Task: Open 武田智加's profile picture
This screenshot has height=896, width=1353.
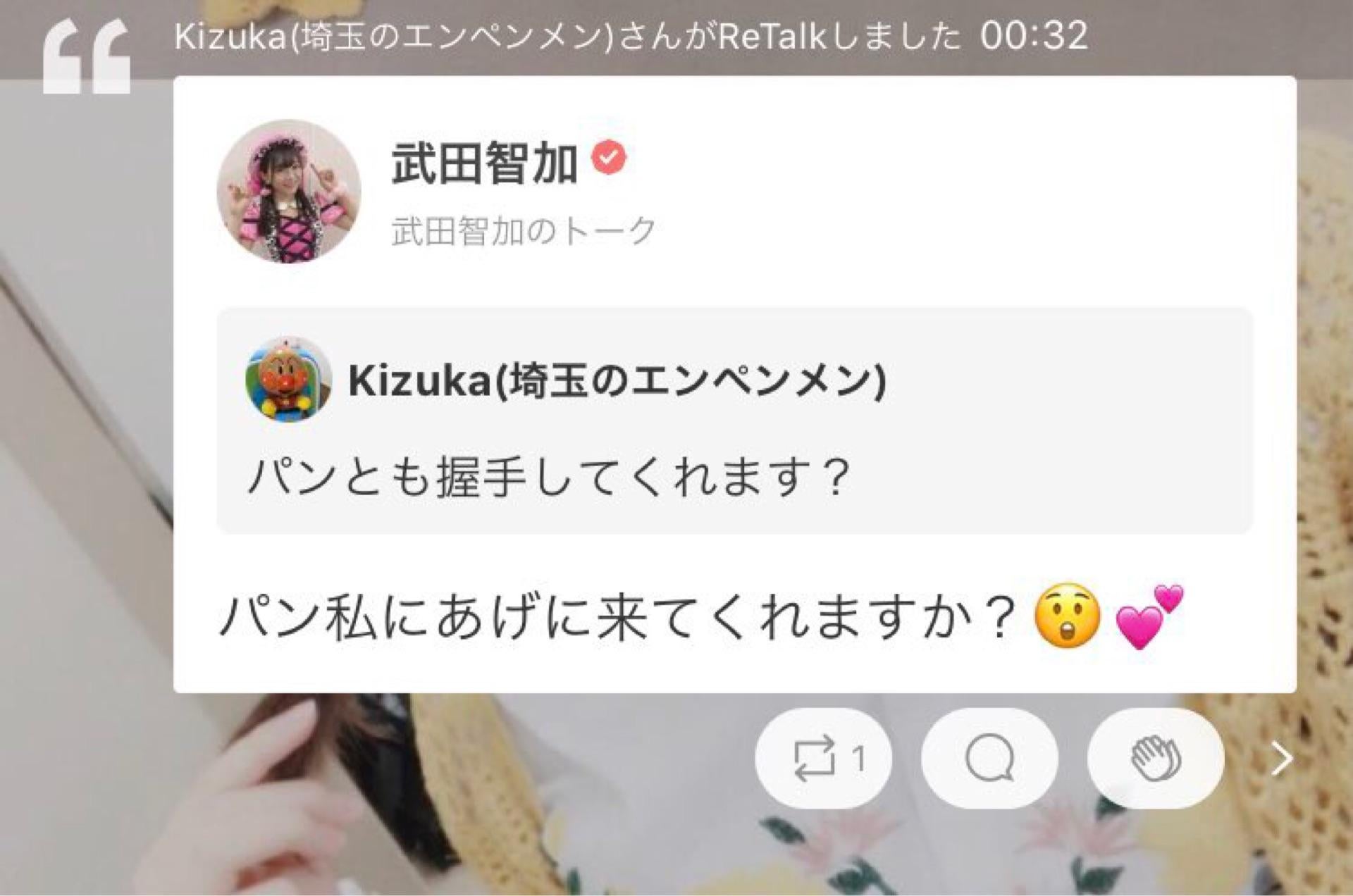Action: click(x=289, y=191)
